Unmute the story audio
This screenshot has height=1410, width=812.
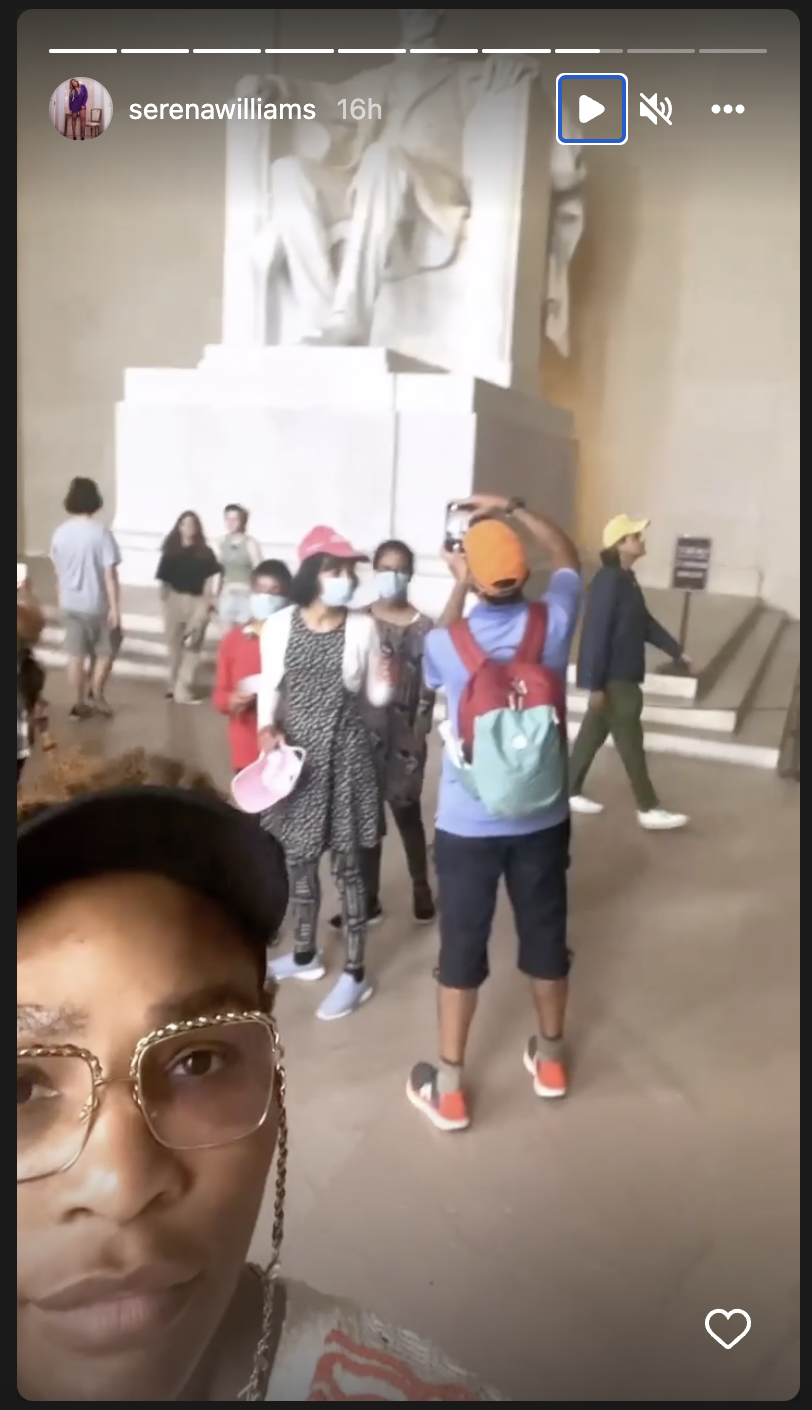click(656, 109)
